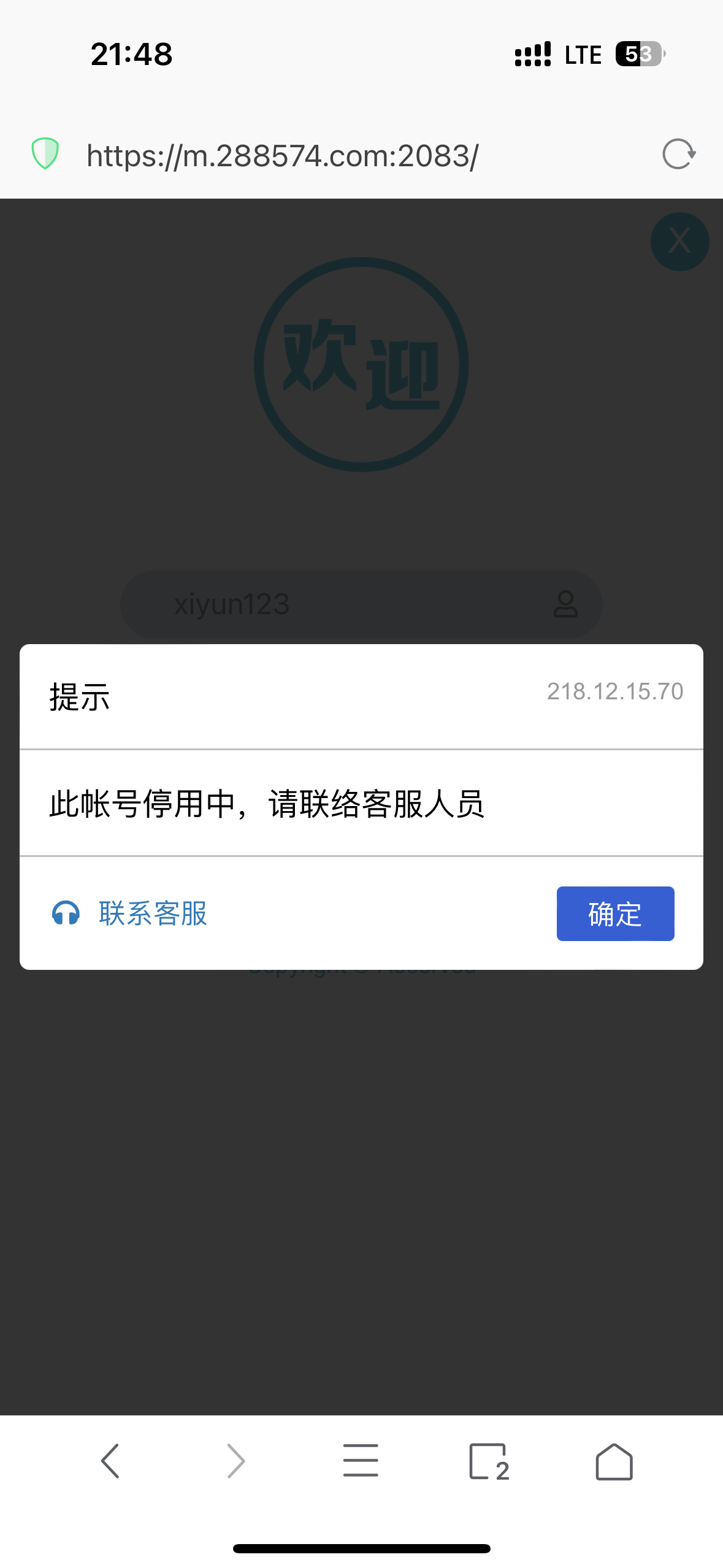Screen dimensions: 723x1568
Task: Reload the page in the address bar
Action: pos(678,154)
